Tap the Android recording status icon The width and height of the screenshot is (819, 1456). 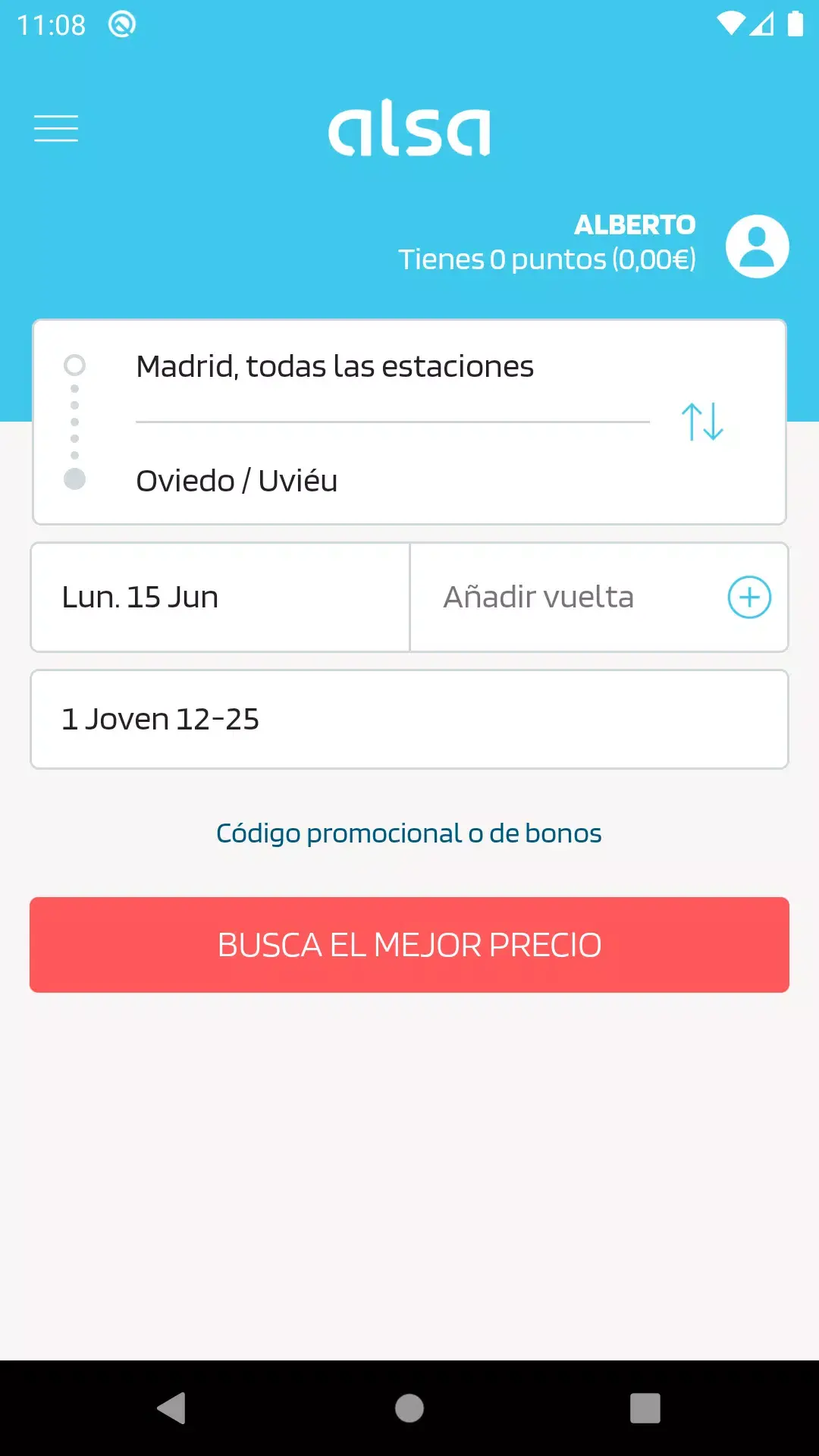point(121,23)
